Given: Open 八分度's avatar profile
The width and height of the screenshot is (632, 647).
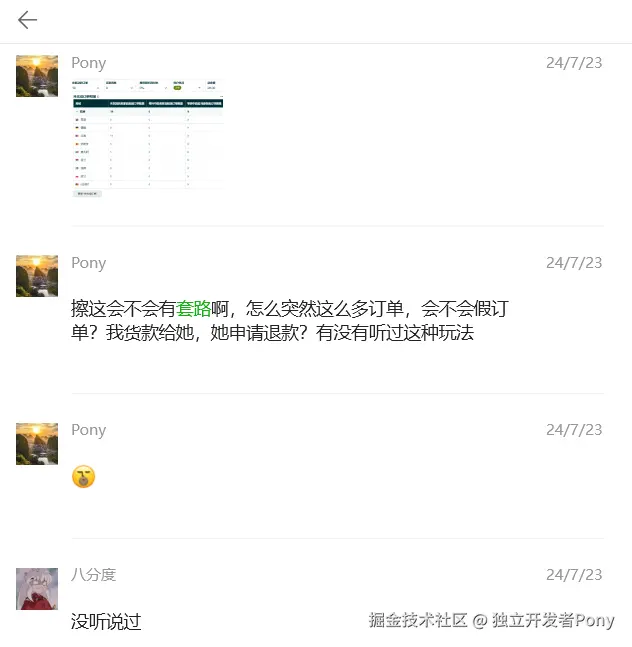Looking at the screenshot, I should pos(37,588).
